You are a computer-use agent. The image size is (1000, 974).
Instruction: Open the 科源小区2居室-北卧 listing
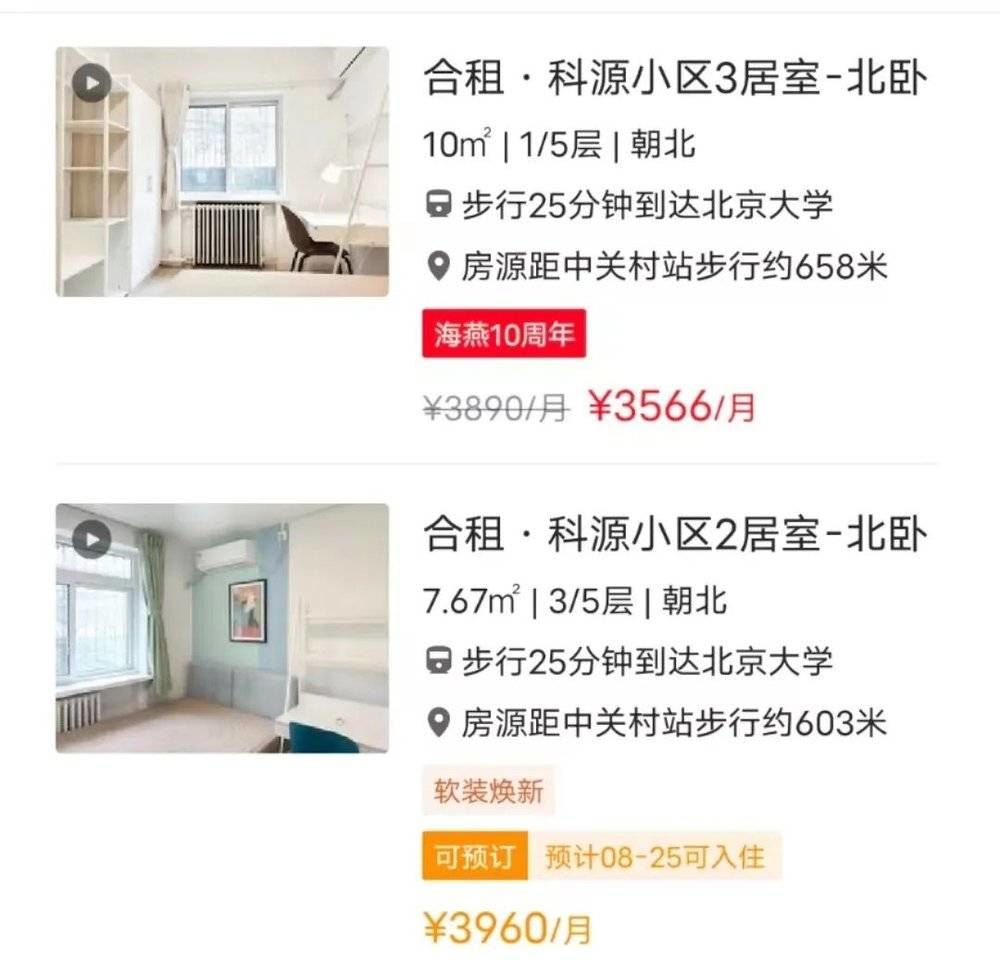point(675,535)
